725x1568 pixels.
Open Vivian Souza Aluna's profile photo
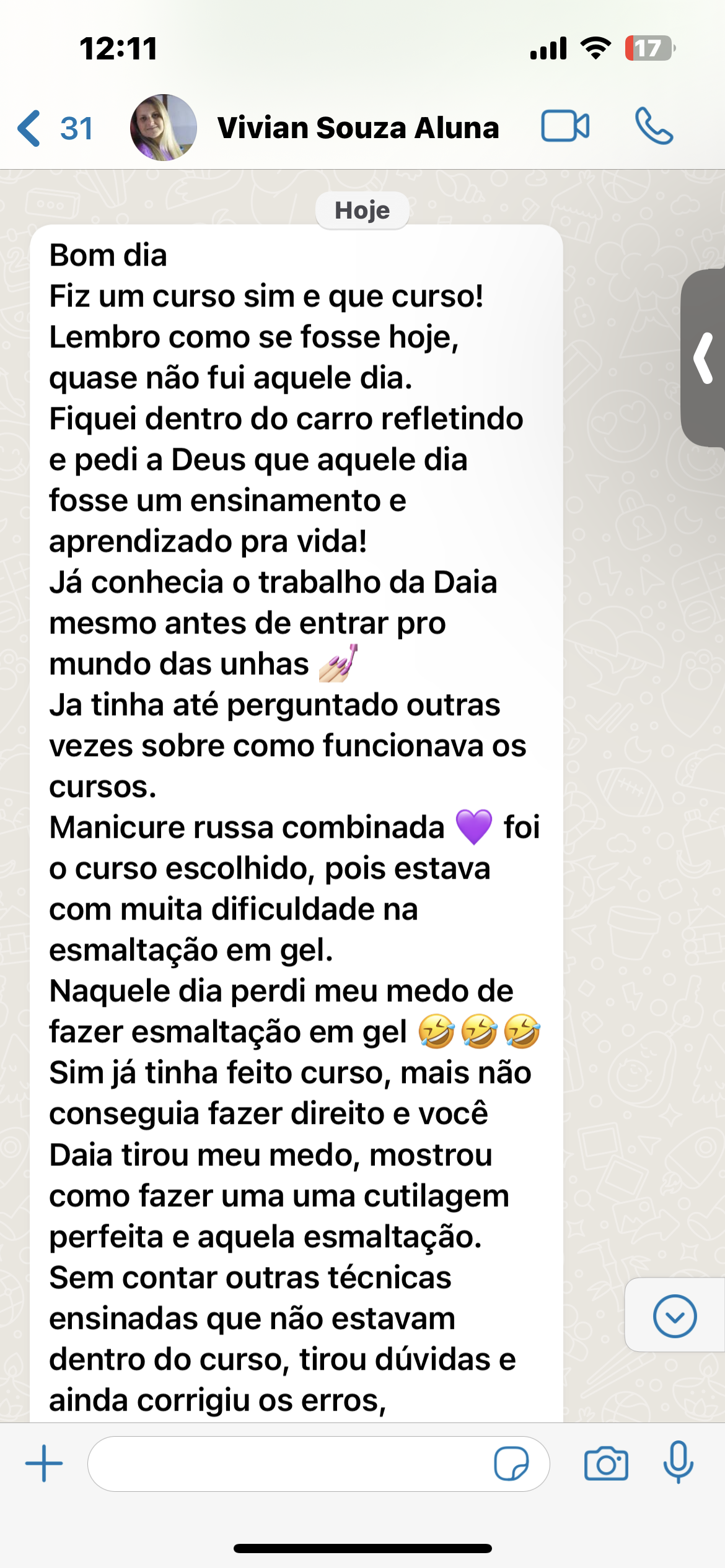[x=163, y=128]
